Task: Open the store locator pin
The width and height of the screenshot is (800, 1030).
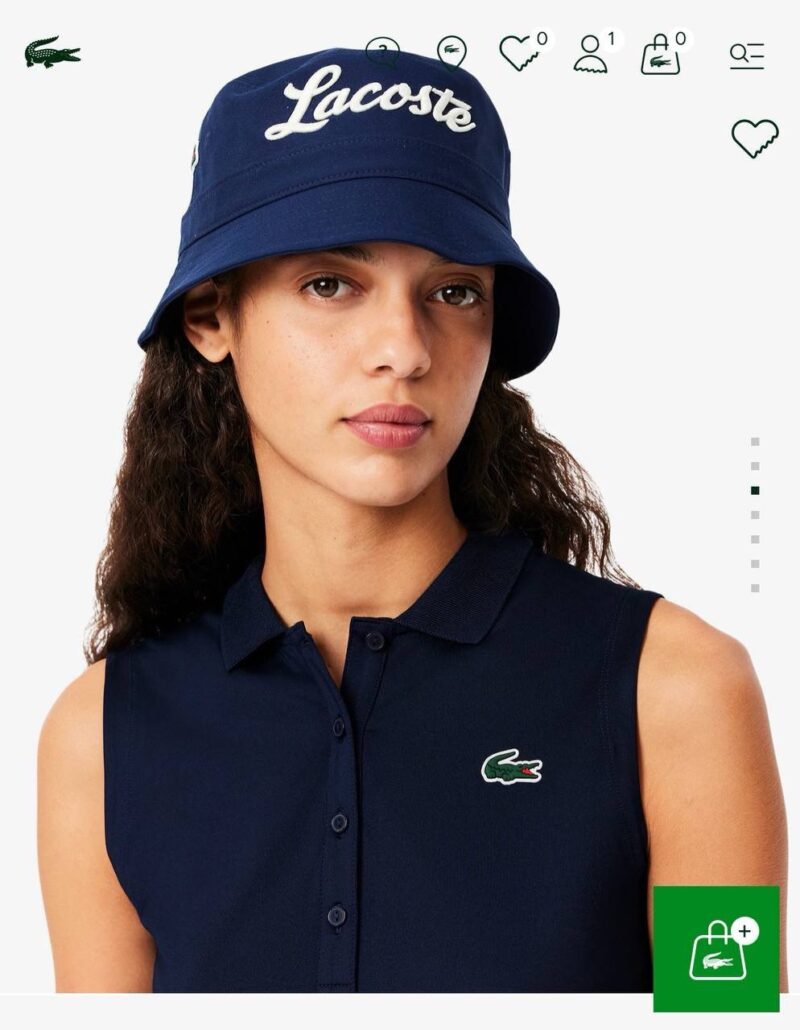Action: [x=452, y=52]
